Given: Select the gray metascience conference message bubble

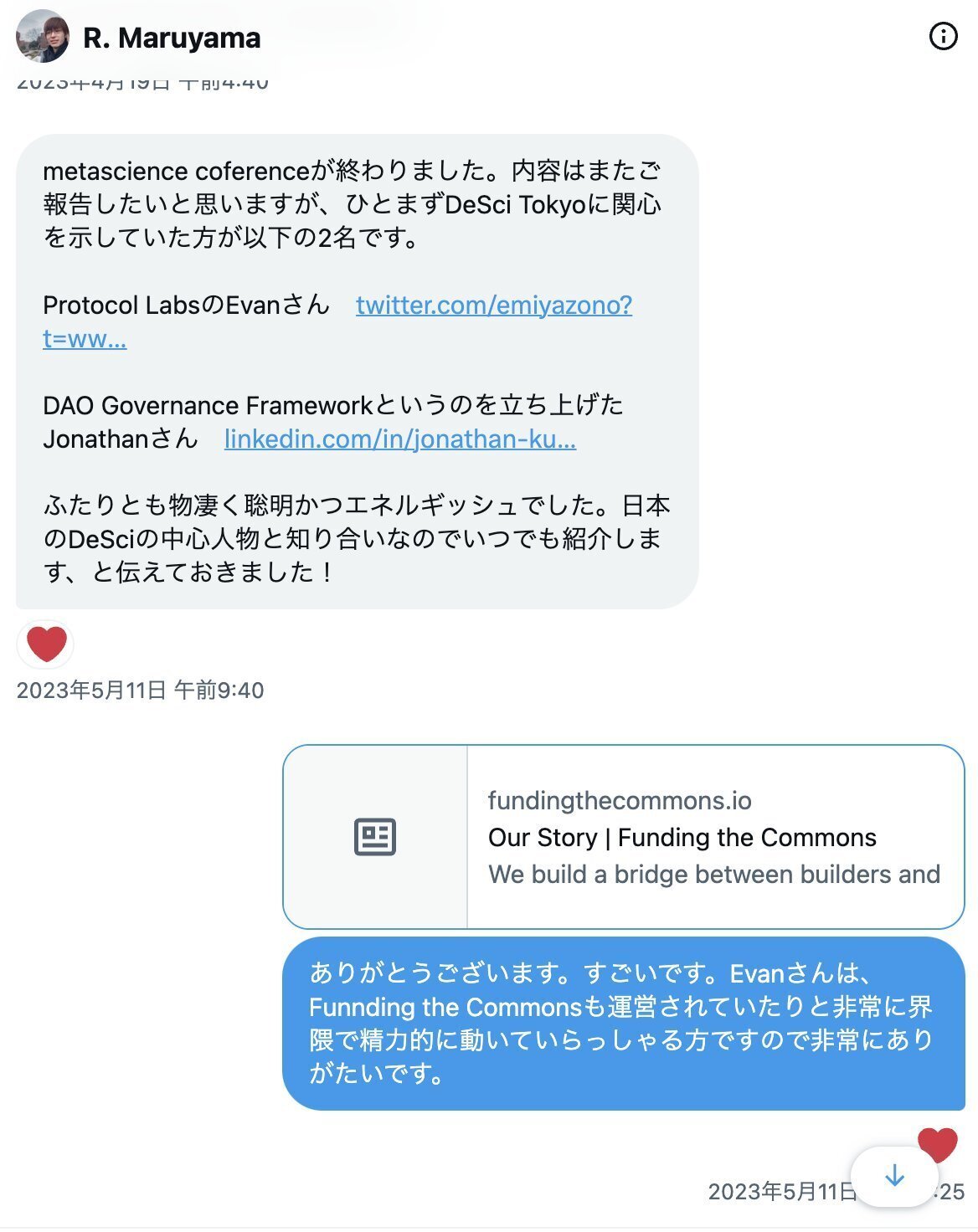Looking at the screenshot, I should pos(360,368).
